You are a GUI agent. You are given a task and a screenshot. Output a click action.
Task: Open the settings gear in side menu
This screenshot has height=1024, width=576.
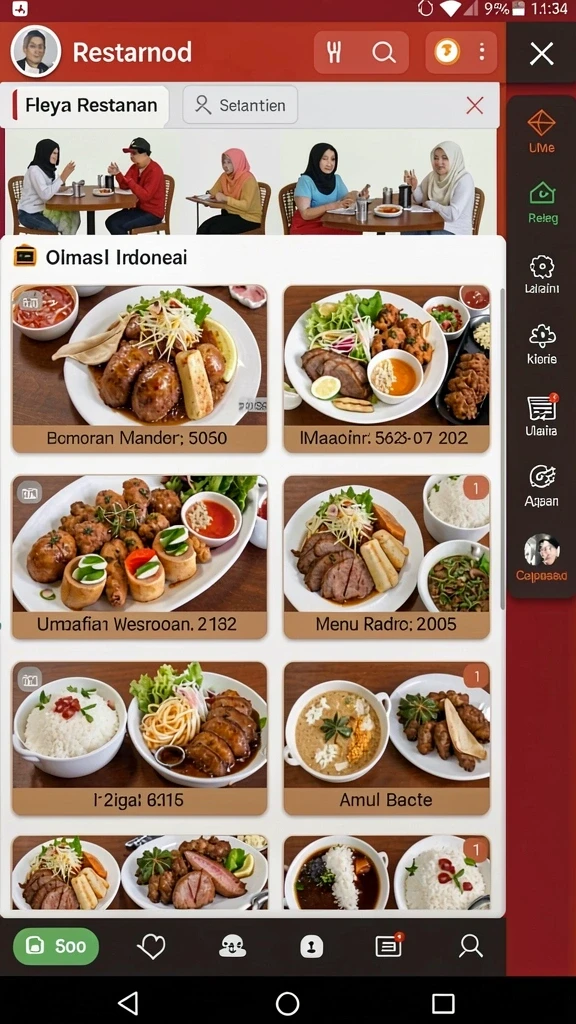(542, 274)
